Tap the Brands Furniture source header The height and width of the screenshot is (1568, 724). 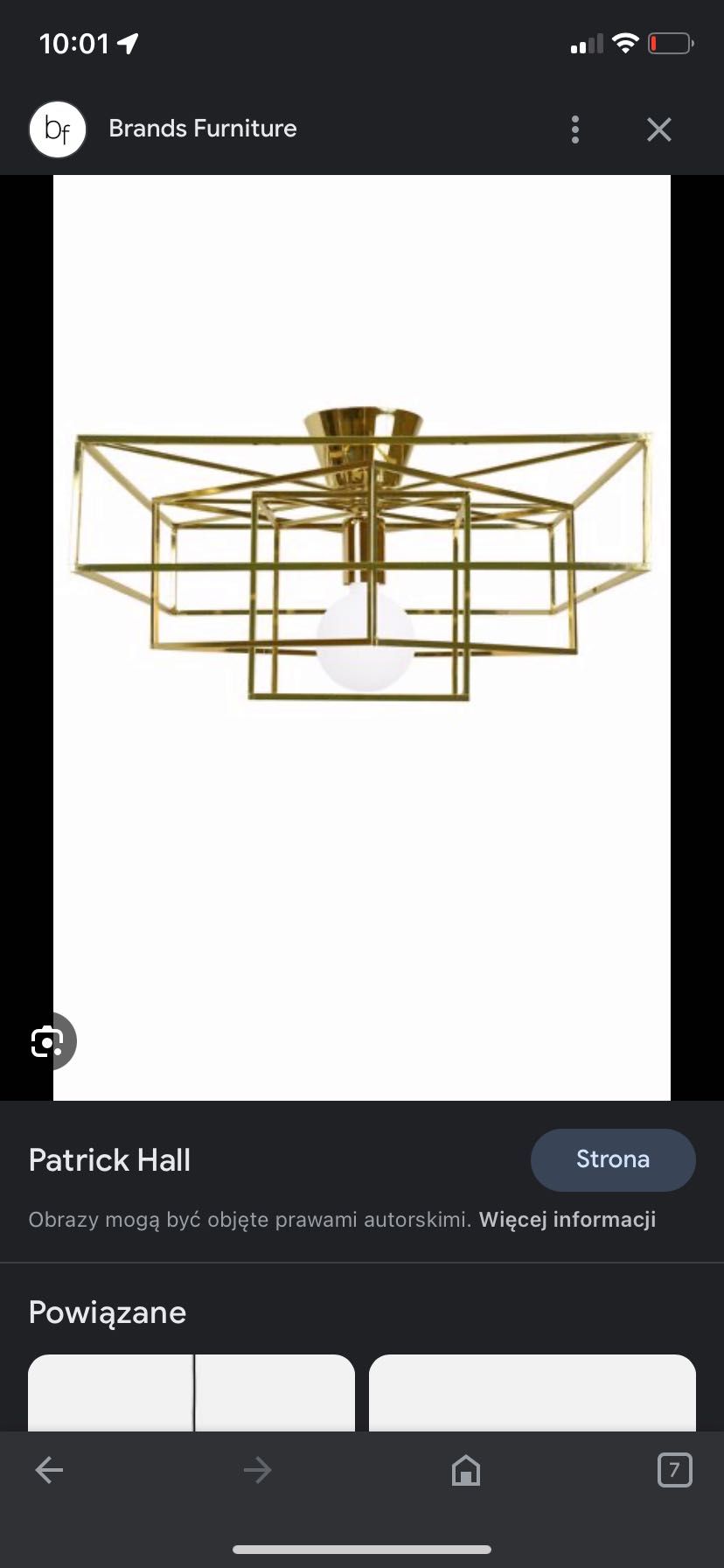pyautogui.click(x=202, y=129)
